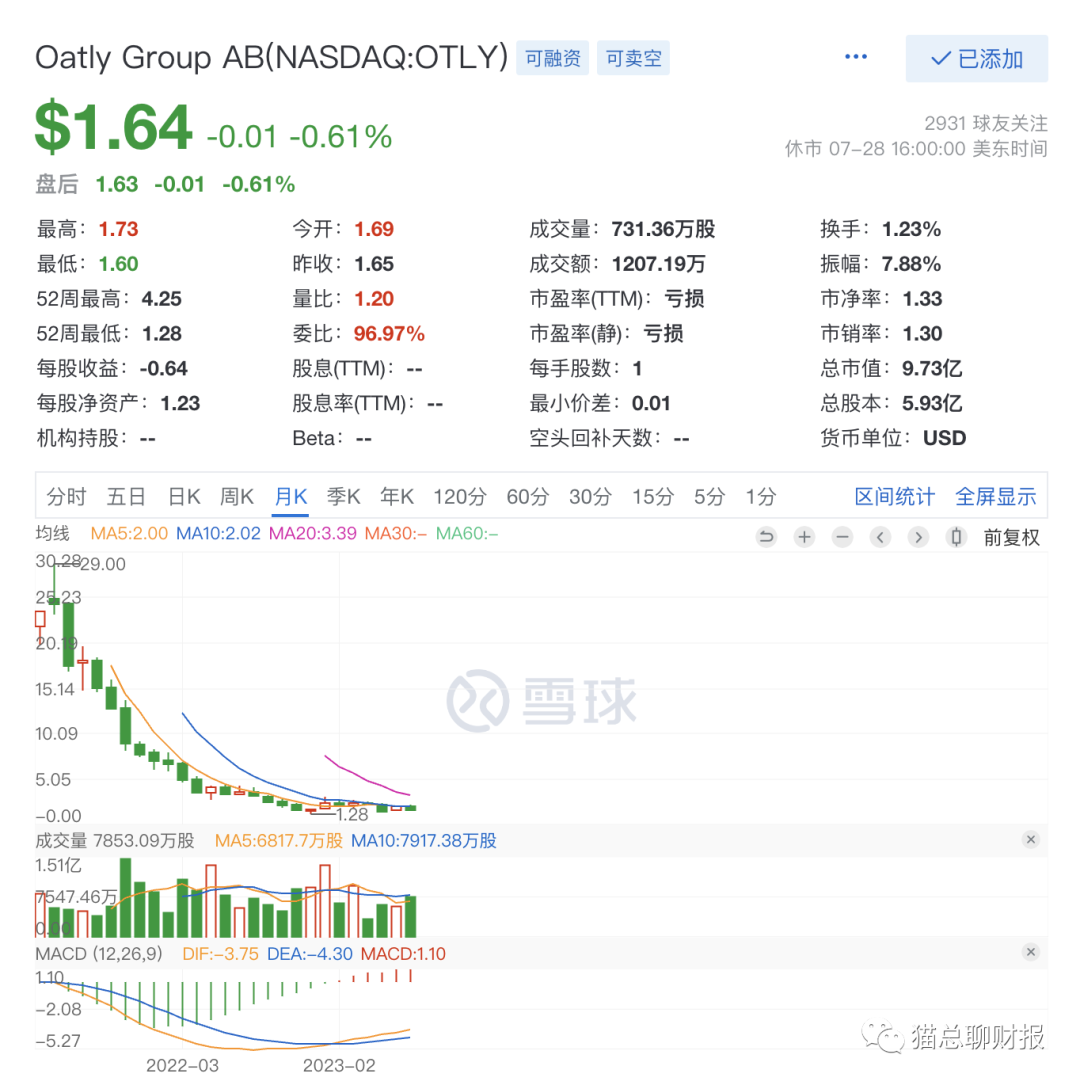The image size is (1080, 1085).
Task: Switch to the 年K chart tab
Action: (396, 497)
